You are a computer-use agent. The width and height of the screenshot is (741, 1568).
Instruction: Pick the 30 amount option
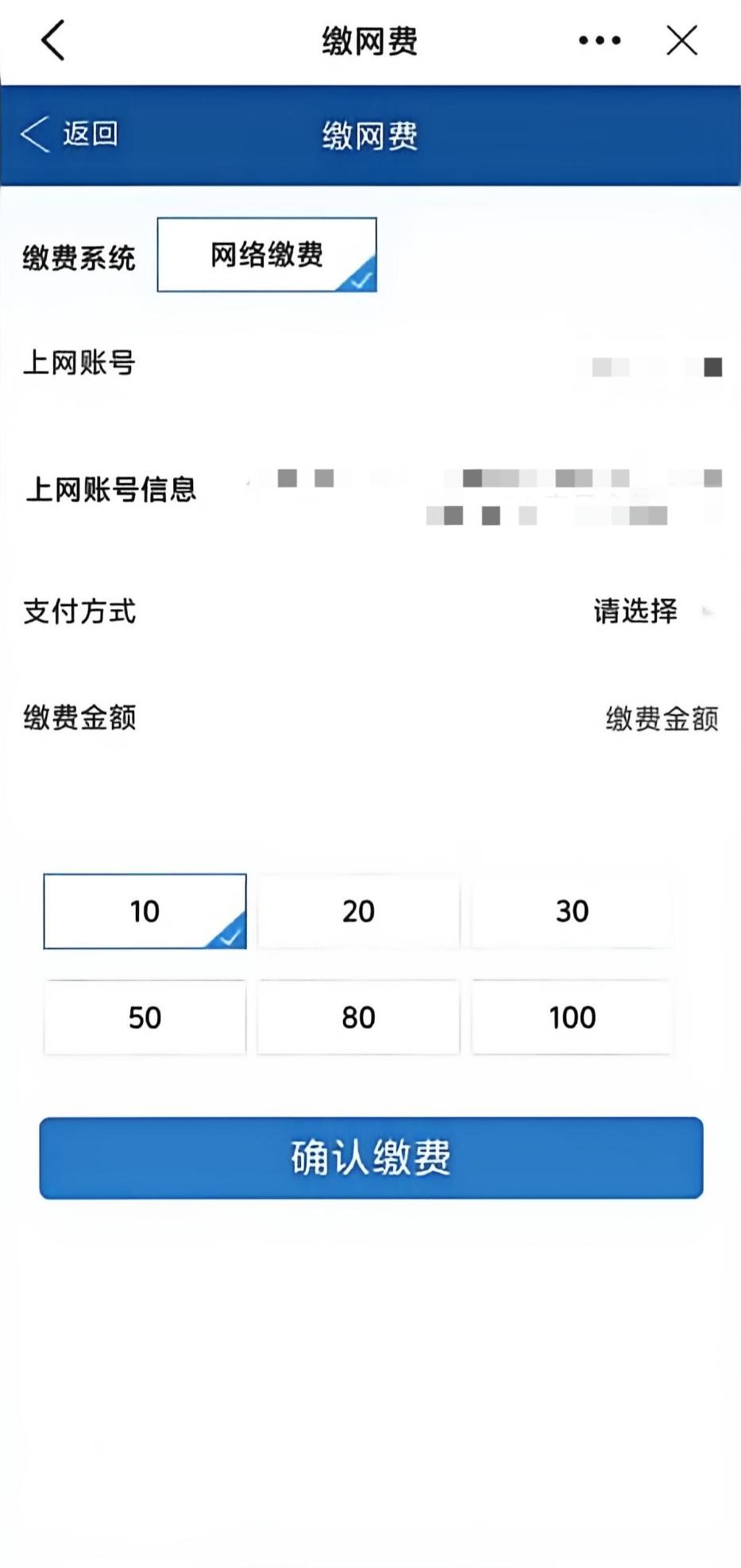(572, 911)
